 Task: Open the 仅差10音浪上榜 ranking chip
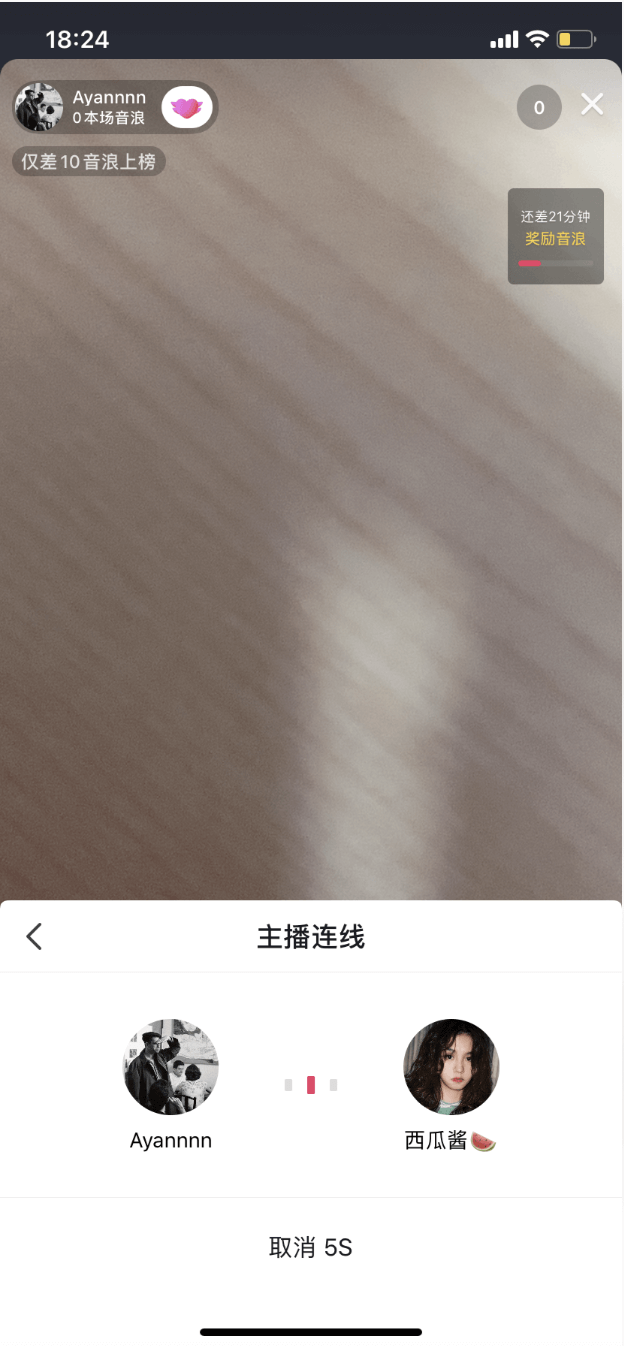(89, 162)
